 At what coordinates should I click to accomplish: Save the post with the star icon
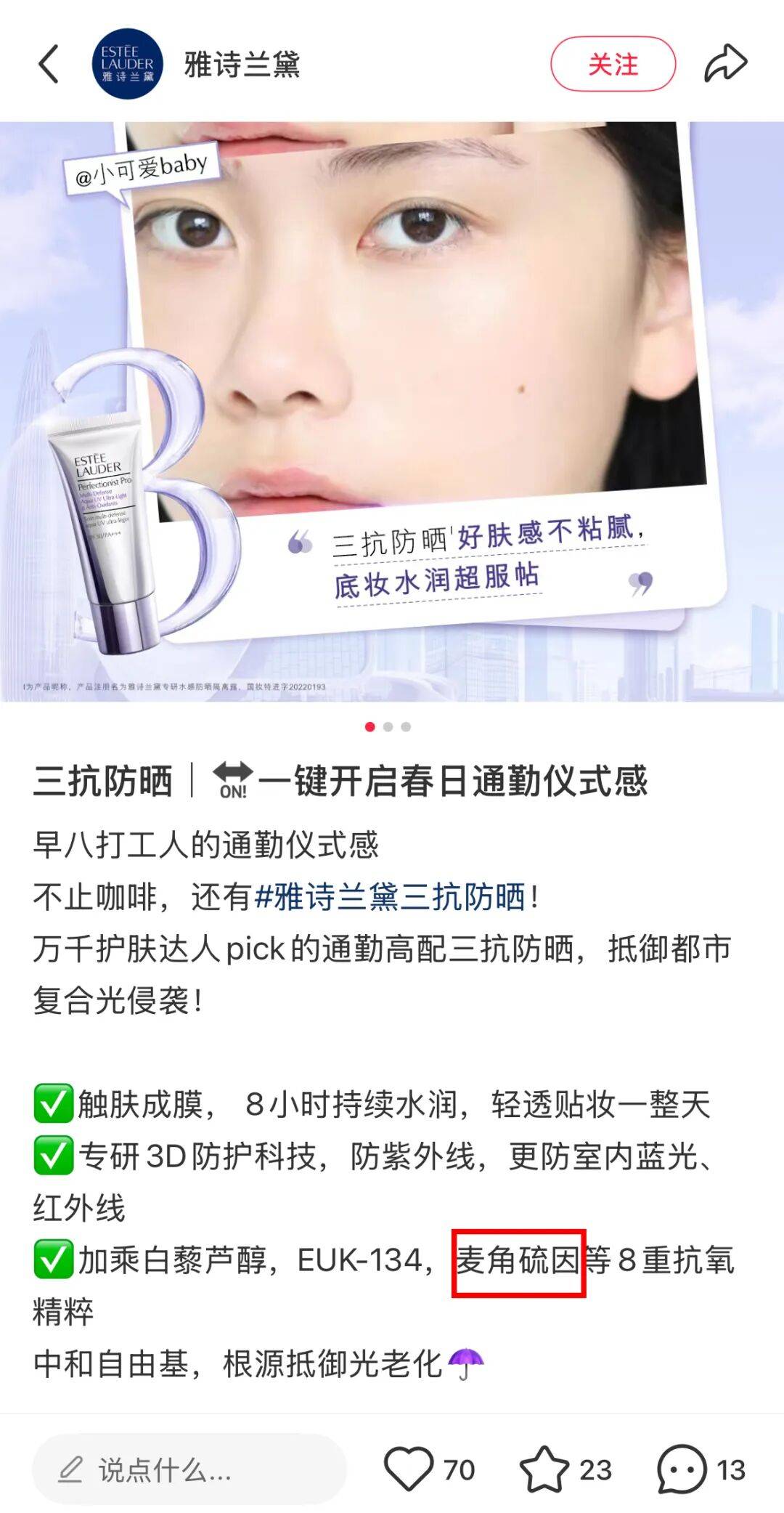[544, 1469]
